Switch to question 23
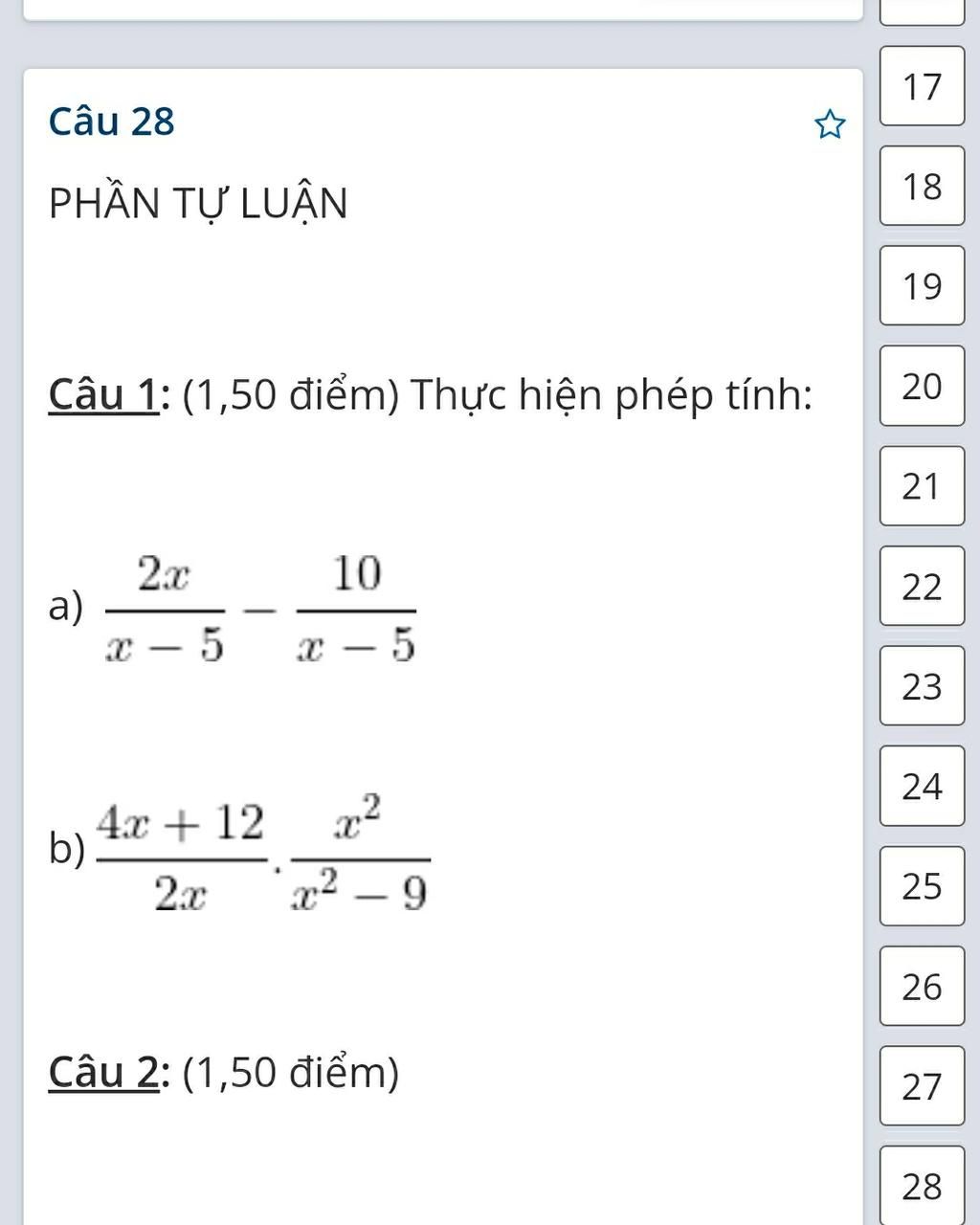Screen dimensions: 980x1225 [x=922, y=686]
